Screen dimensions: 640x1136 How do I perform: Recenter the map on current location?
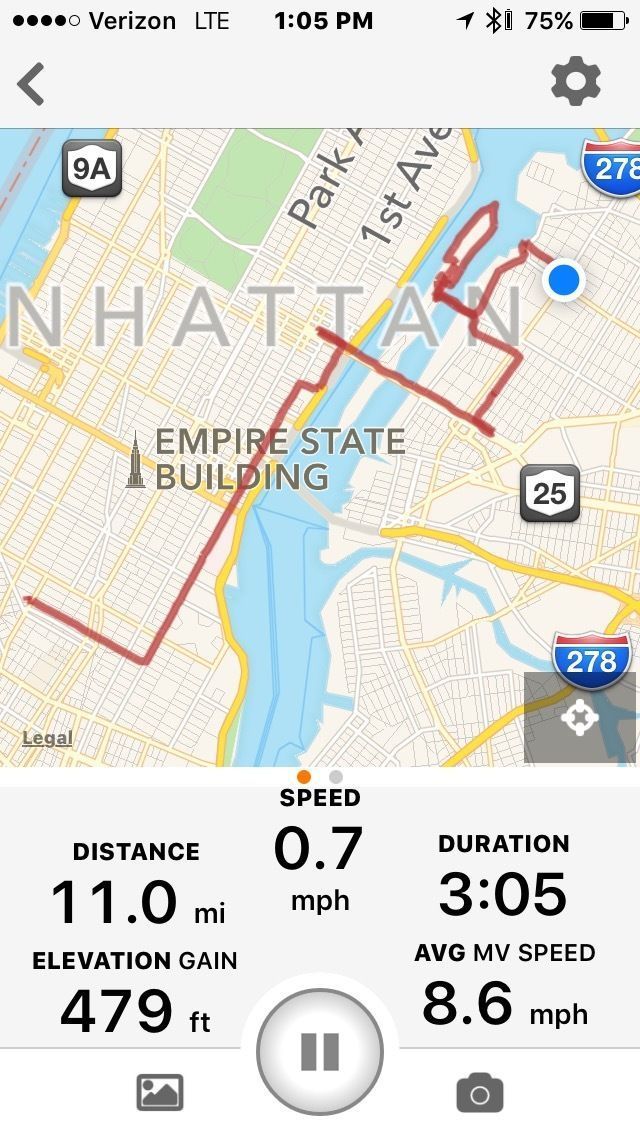[x=580, y=717]
